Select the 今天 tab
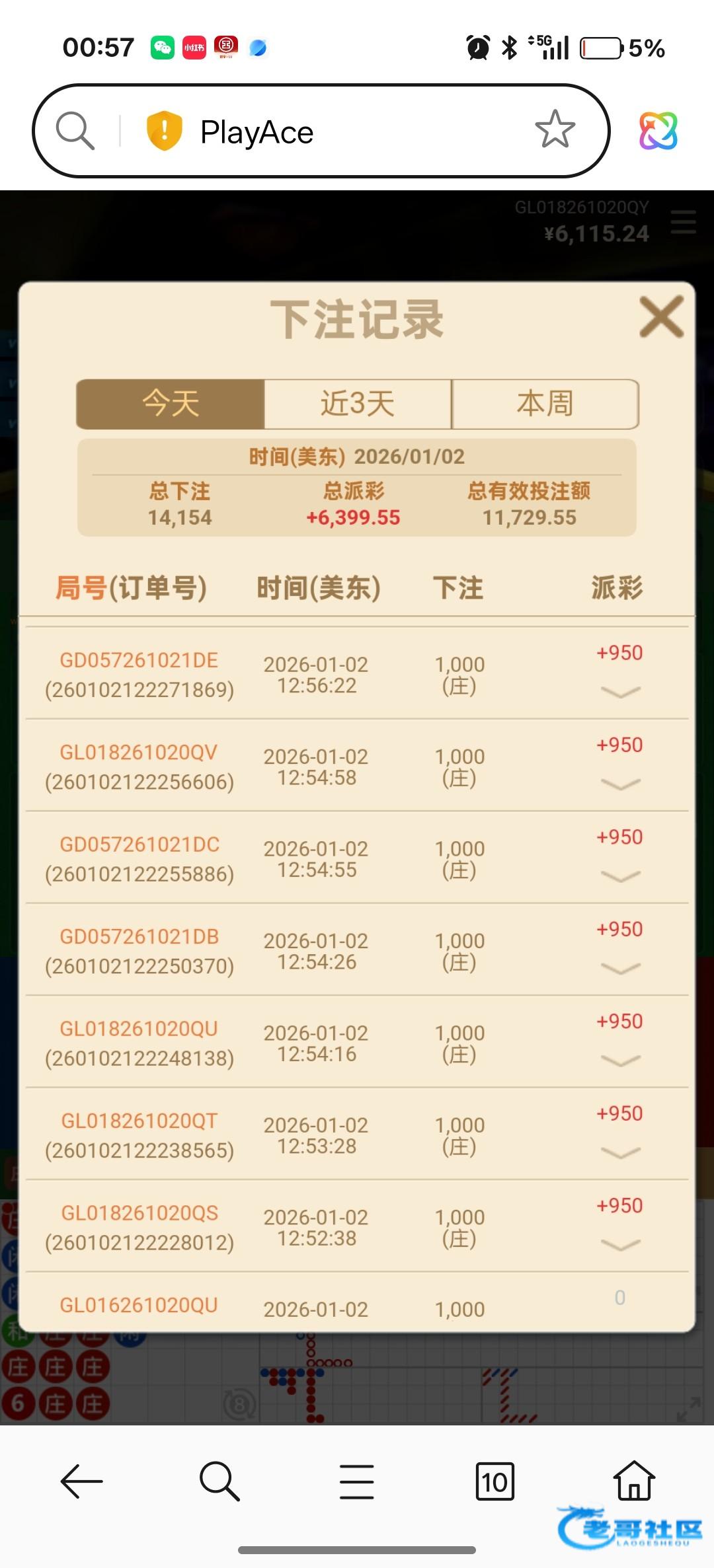Screen dimensions: 714x1568 171,404
